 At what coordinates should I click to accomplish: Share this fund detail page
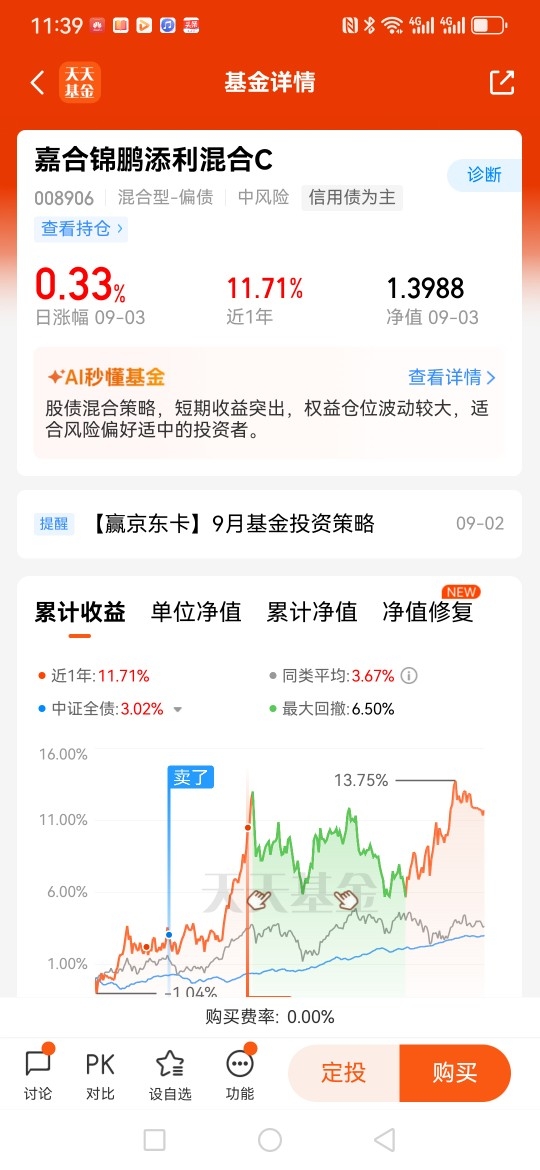tap(502, 82)
